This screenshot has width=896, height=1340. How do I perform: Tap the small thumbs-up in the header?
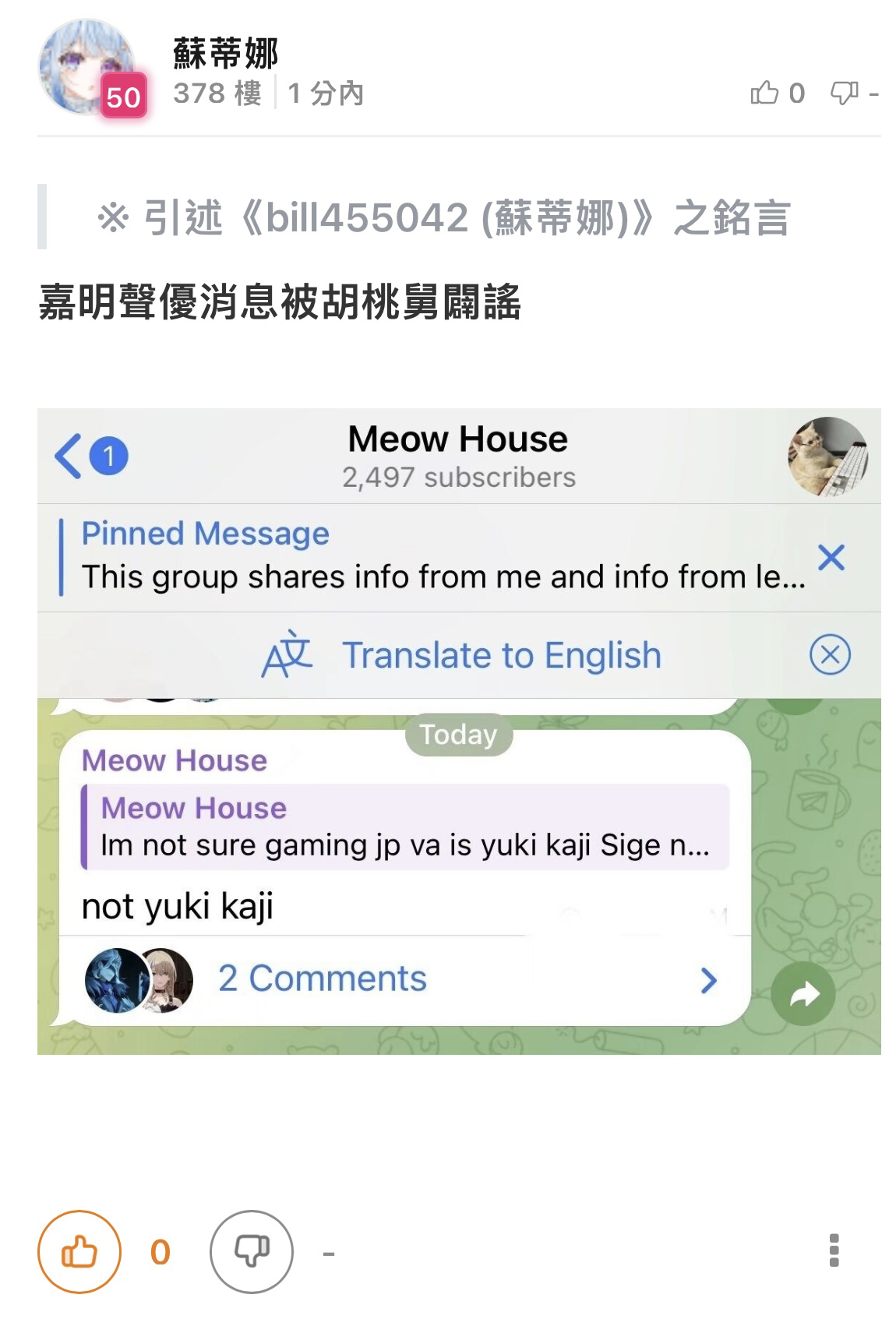coord(764,93)
